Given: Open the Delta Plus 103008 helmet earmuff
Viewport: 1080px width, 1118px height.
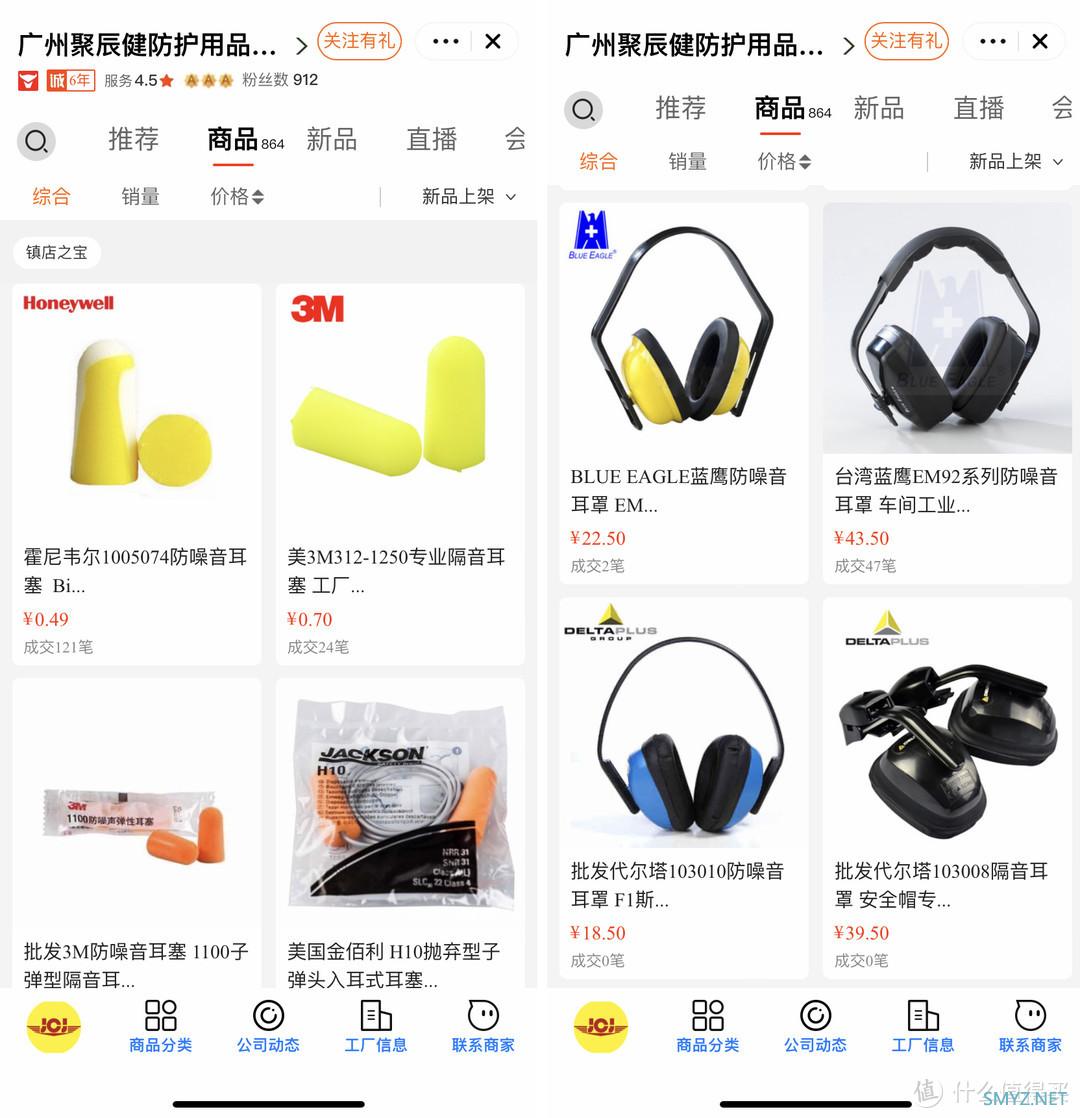Looking at the screenshot, I should 946,785.
